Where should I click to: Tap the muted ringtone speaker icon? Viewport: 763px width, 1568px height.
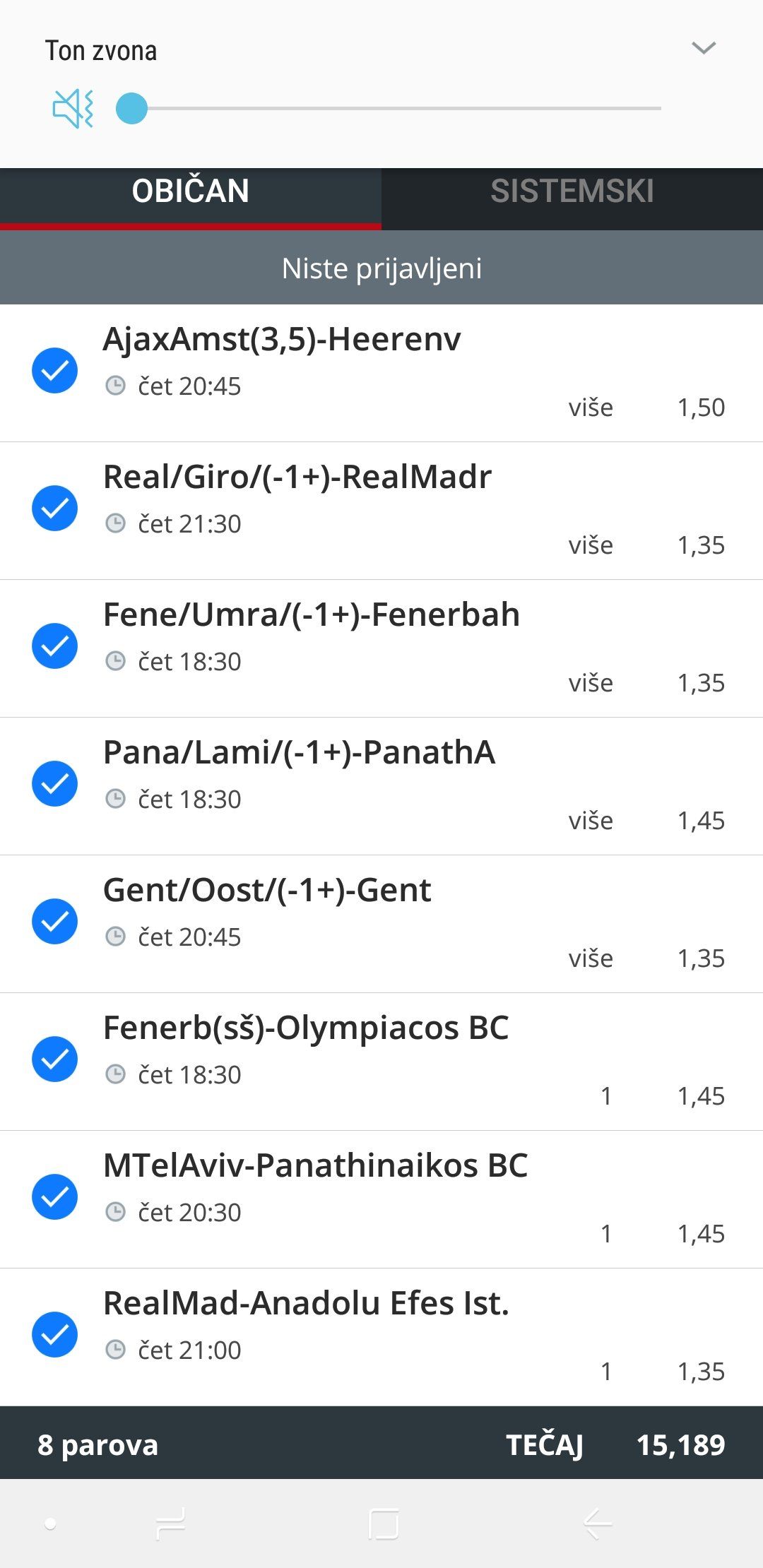tap(73, 109)
